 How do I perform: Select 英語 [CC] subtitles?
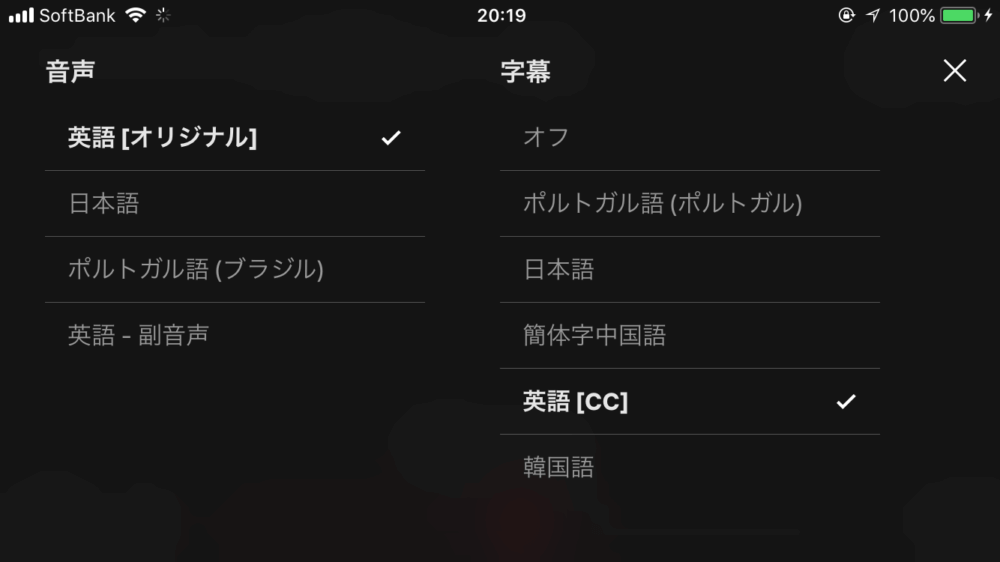tap(576, 402)
